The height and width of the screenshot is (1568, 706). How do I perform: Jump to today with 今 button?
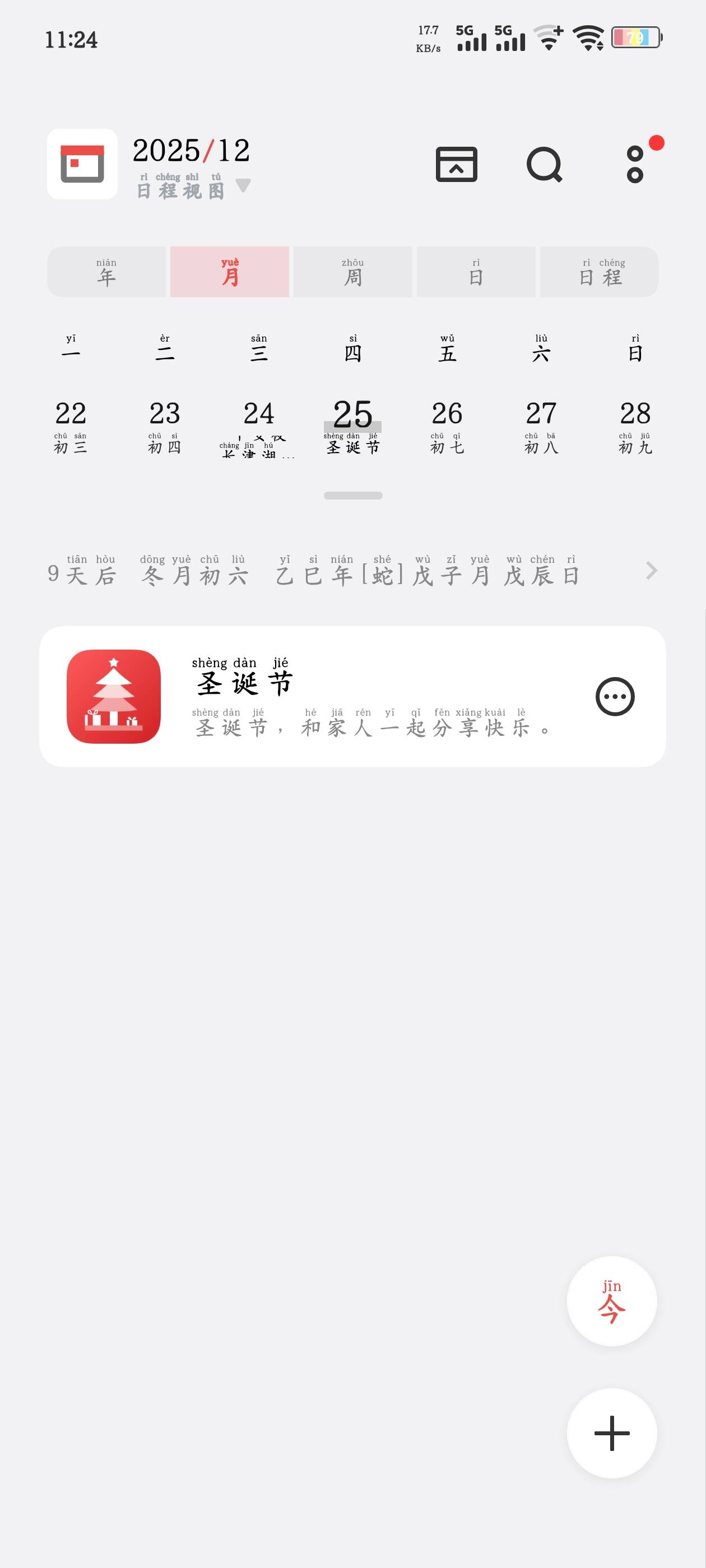611,1301
